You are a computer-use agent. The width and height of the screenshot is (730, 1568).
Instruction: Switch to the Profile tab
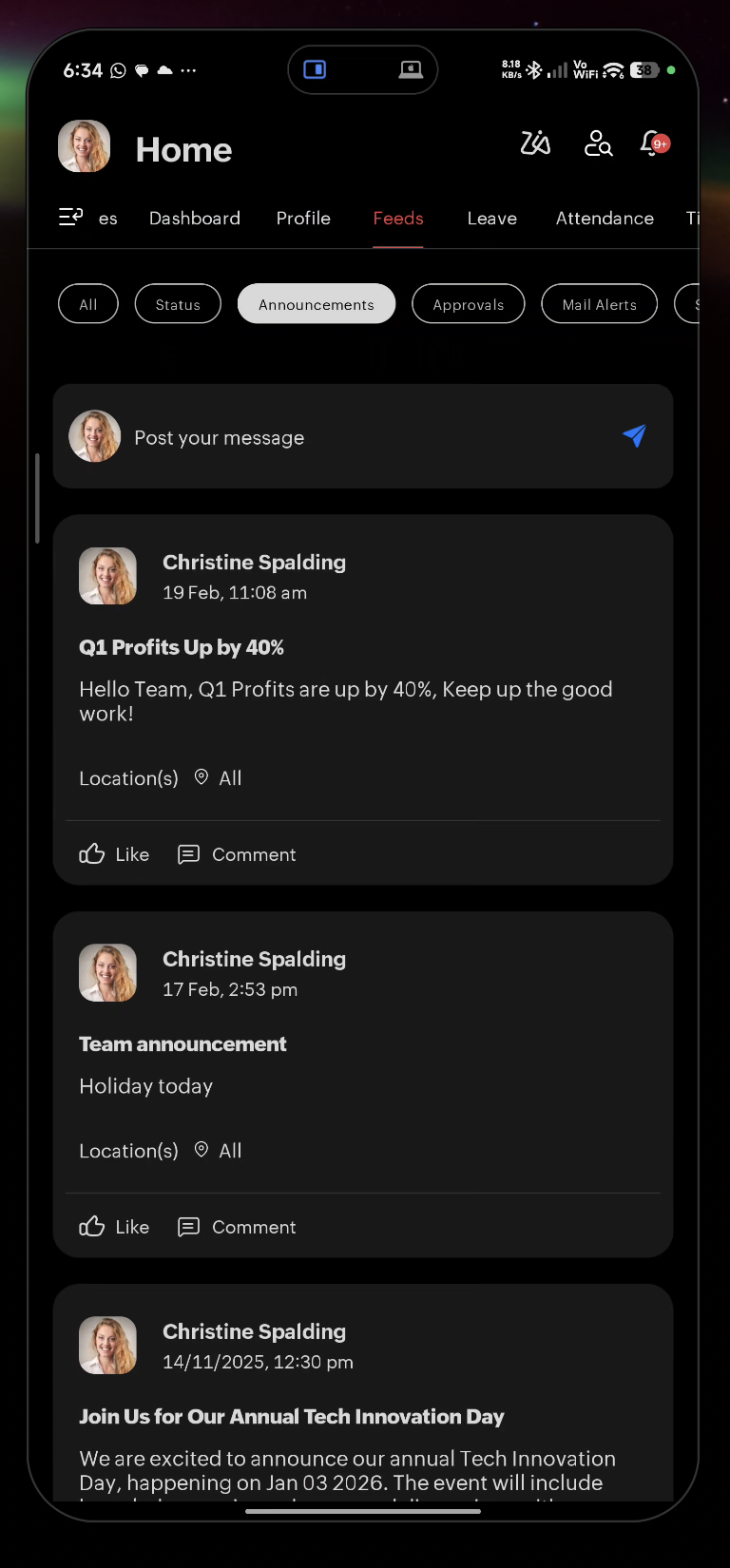point(303,219)
